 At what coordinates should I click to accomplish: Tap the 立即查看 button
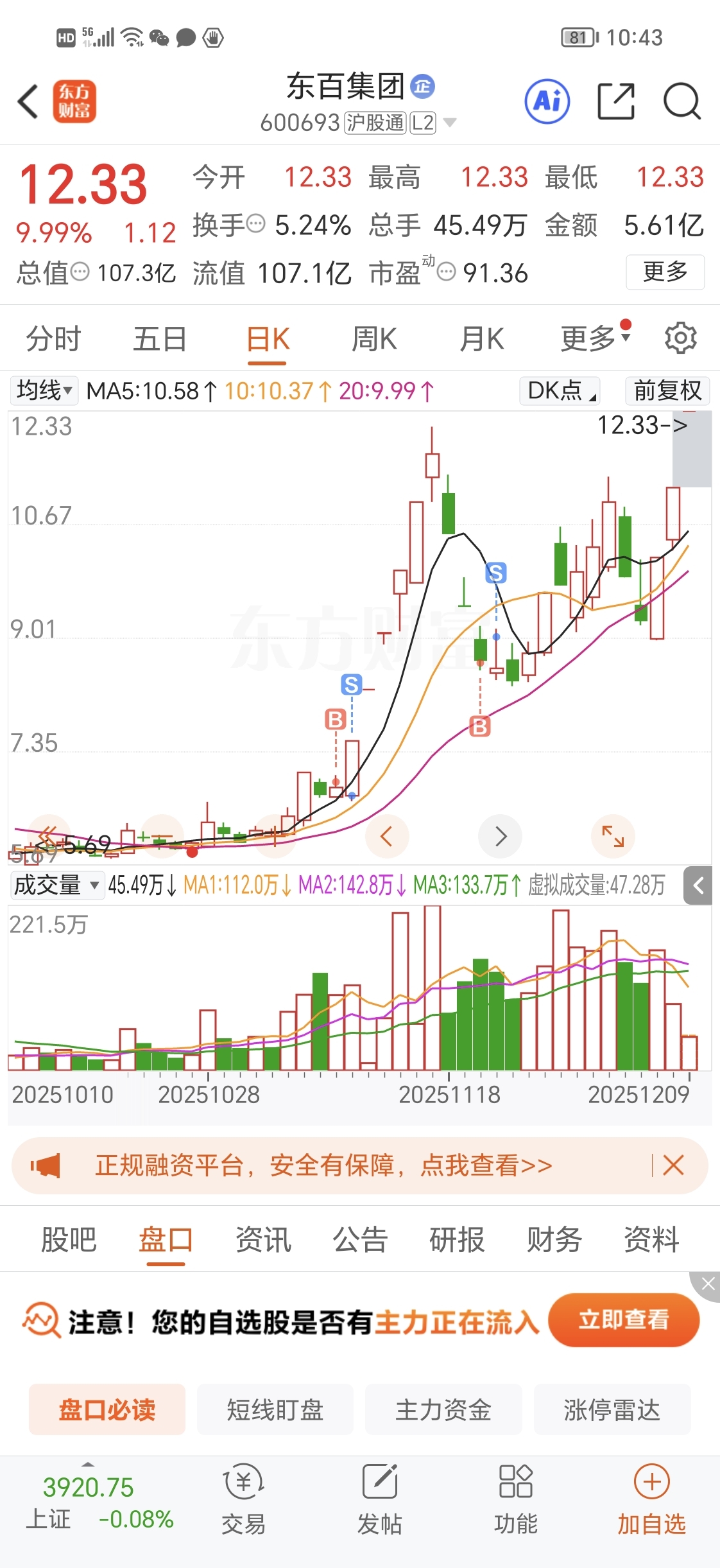coord(623,1320)
